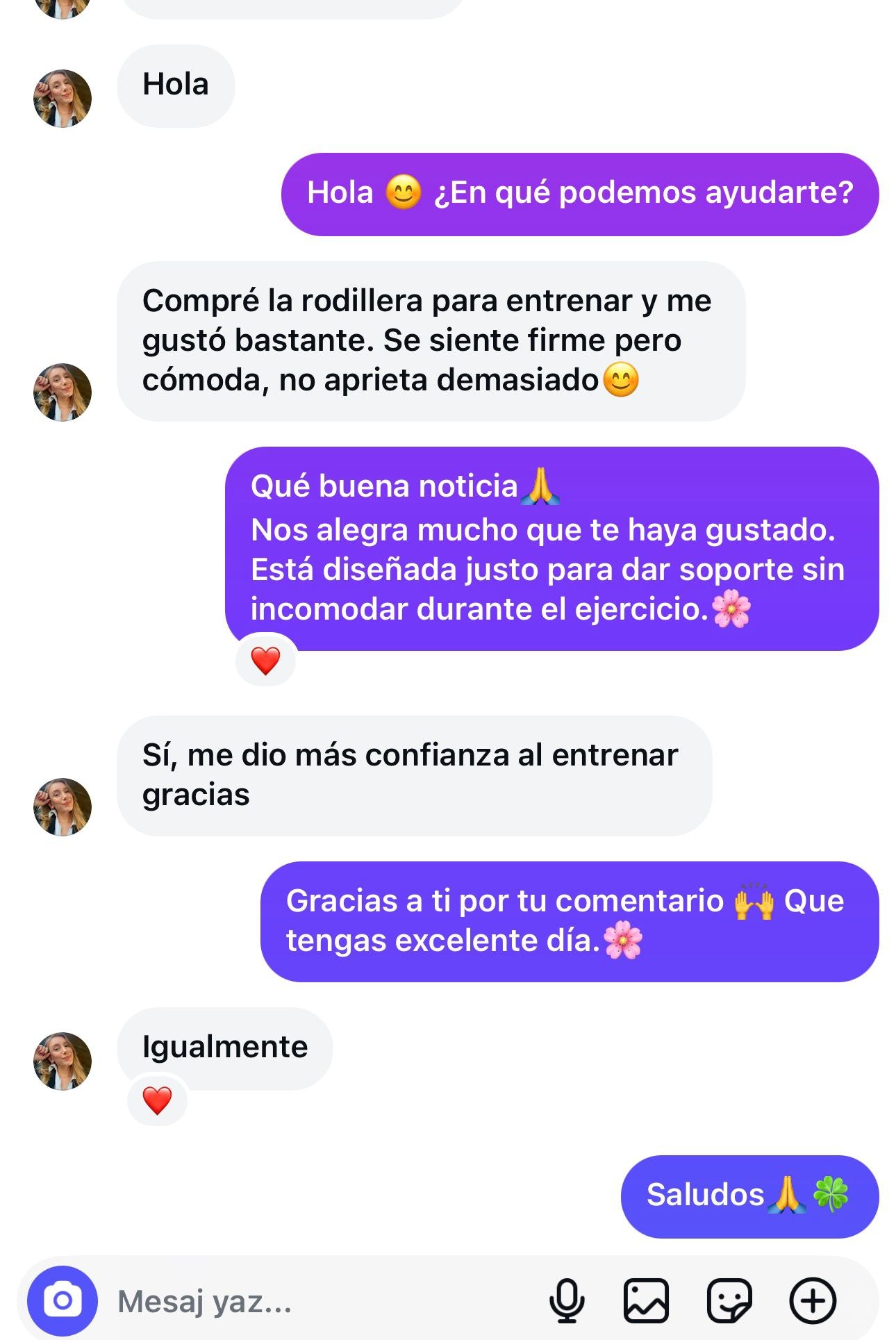View the heart reaction under "Igualmente"
The height and width of the screenshot is (1340, 896).
[x=157, y=1100]
